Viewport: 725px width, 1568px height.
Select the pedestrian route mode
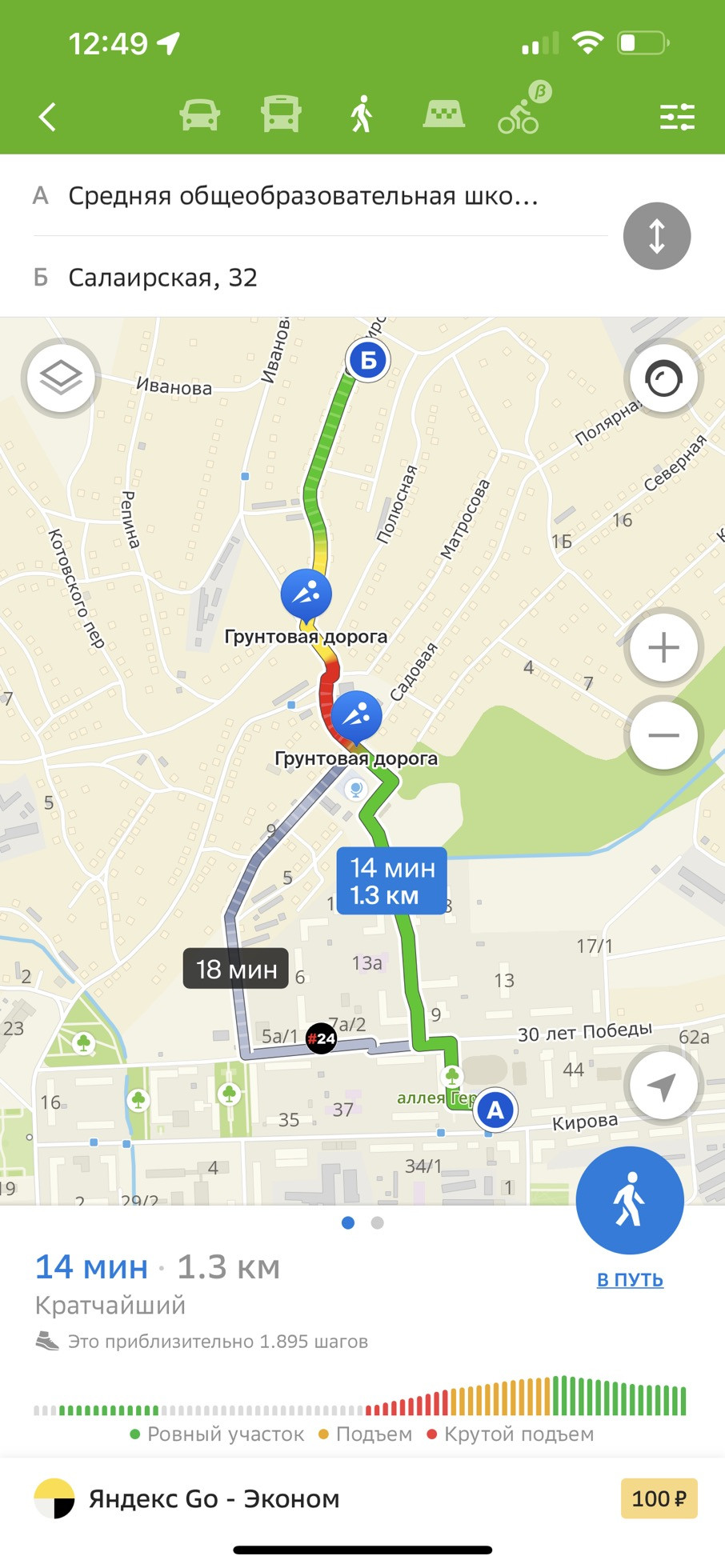click(x=362, y=114)
